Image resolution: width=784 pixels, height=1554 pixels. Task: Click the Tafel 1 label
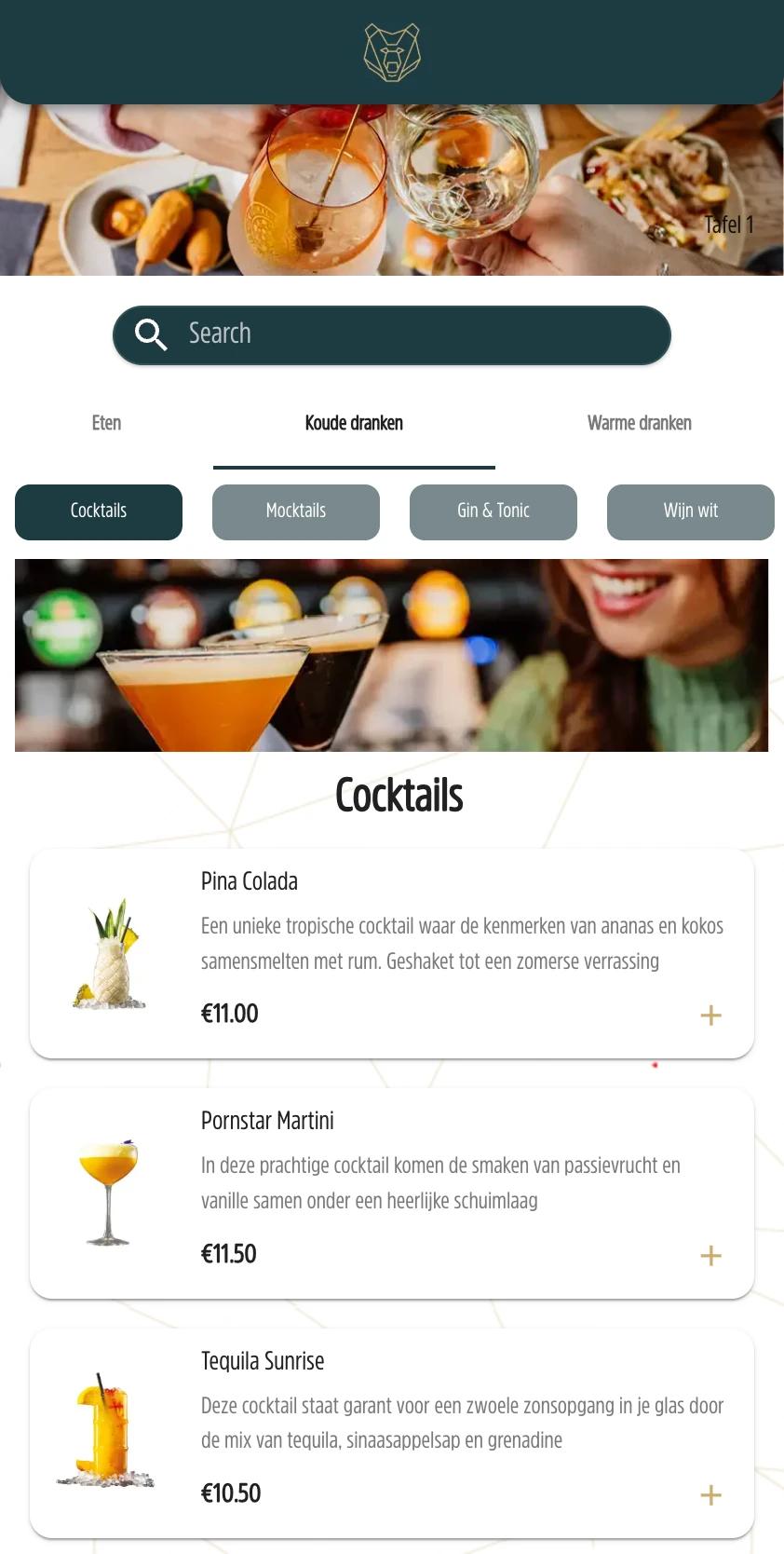pos(730,225)
